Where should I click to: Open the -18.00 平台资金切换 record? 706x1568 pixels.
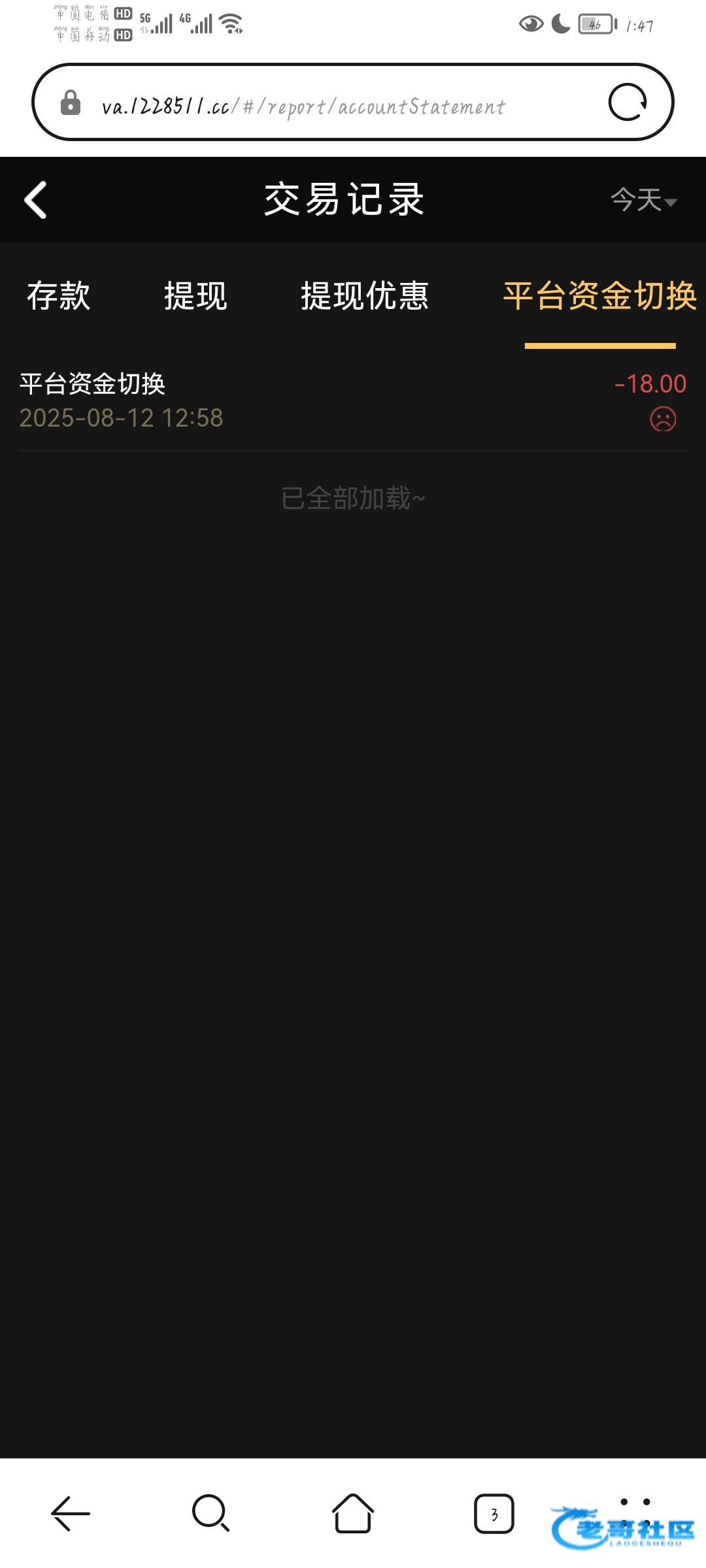353,400
